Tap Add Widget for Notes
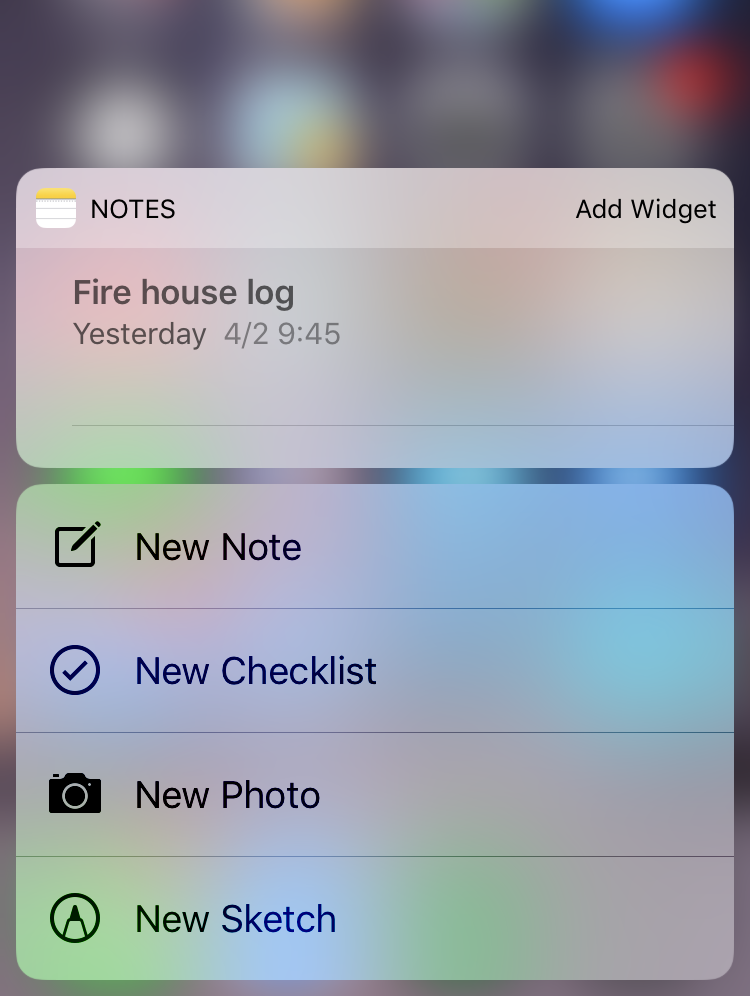The height and width of the screenshot is (996, 750). coord(645,210)
